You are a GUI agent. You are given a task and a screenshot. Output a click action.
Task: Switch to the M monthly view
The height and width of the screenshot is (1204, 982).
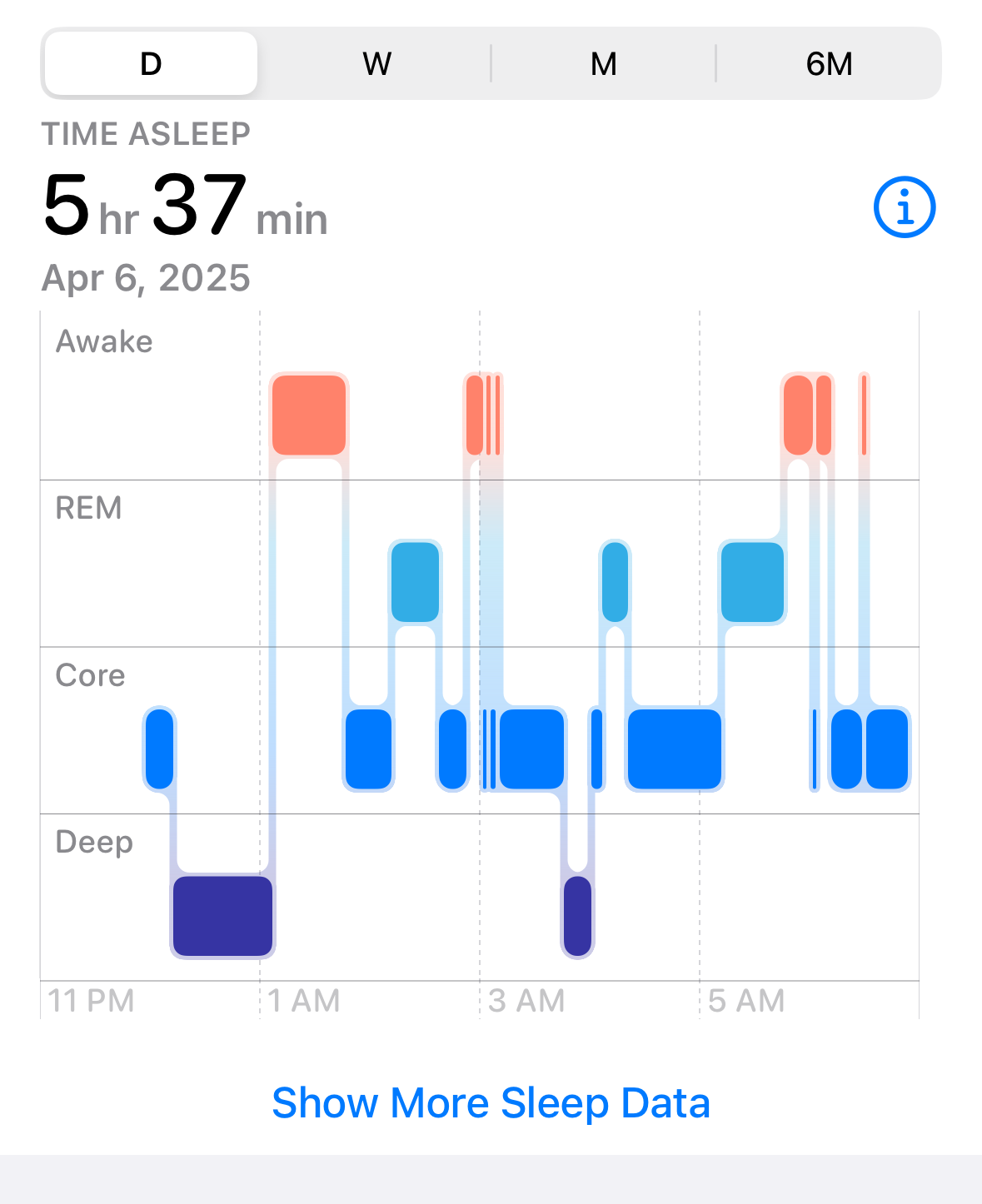[603, 64]
